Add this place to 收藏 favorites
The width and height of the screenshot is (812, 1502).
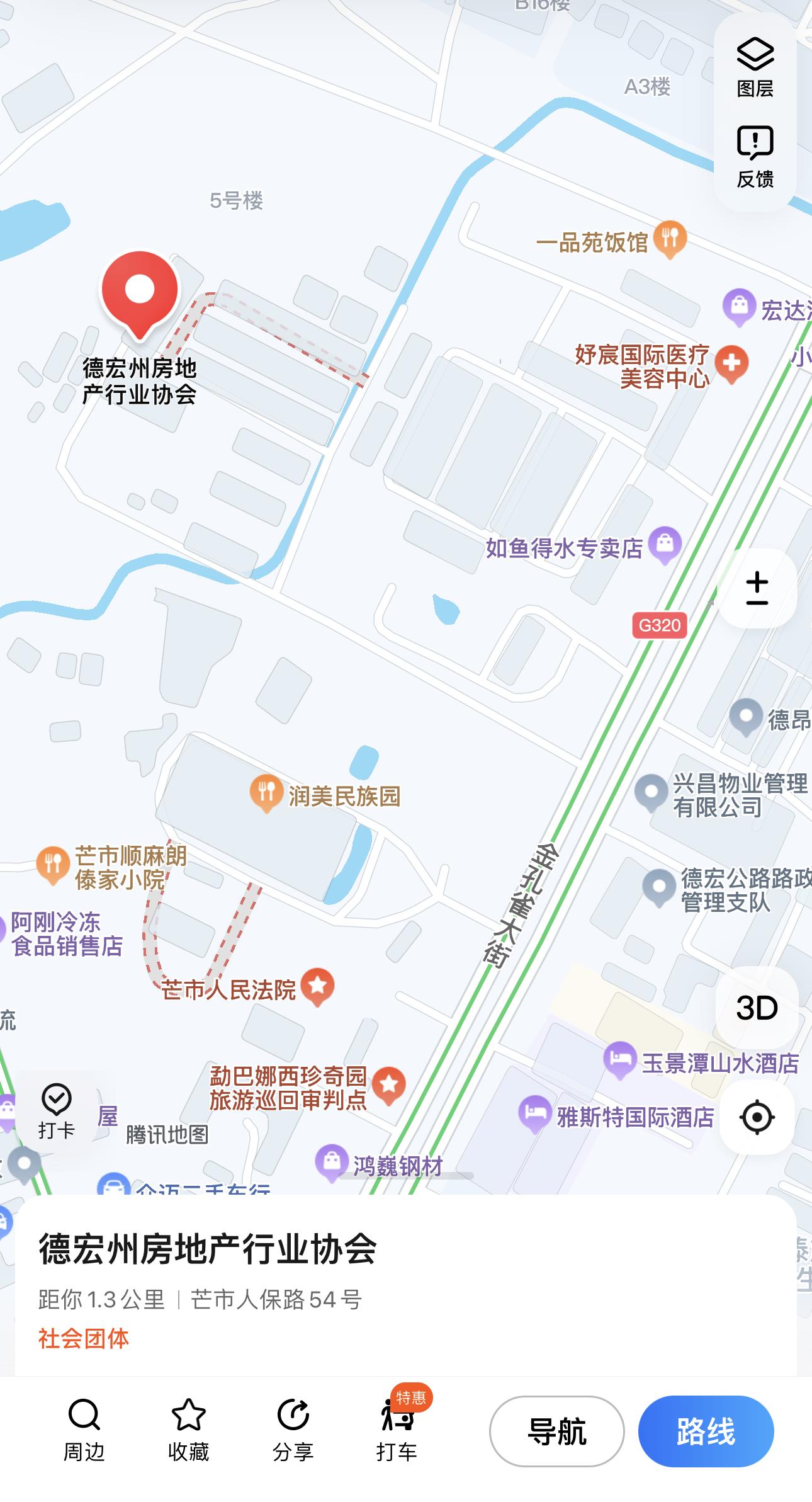[x=188, y=1431]
